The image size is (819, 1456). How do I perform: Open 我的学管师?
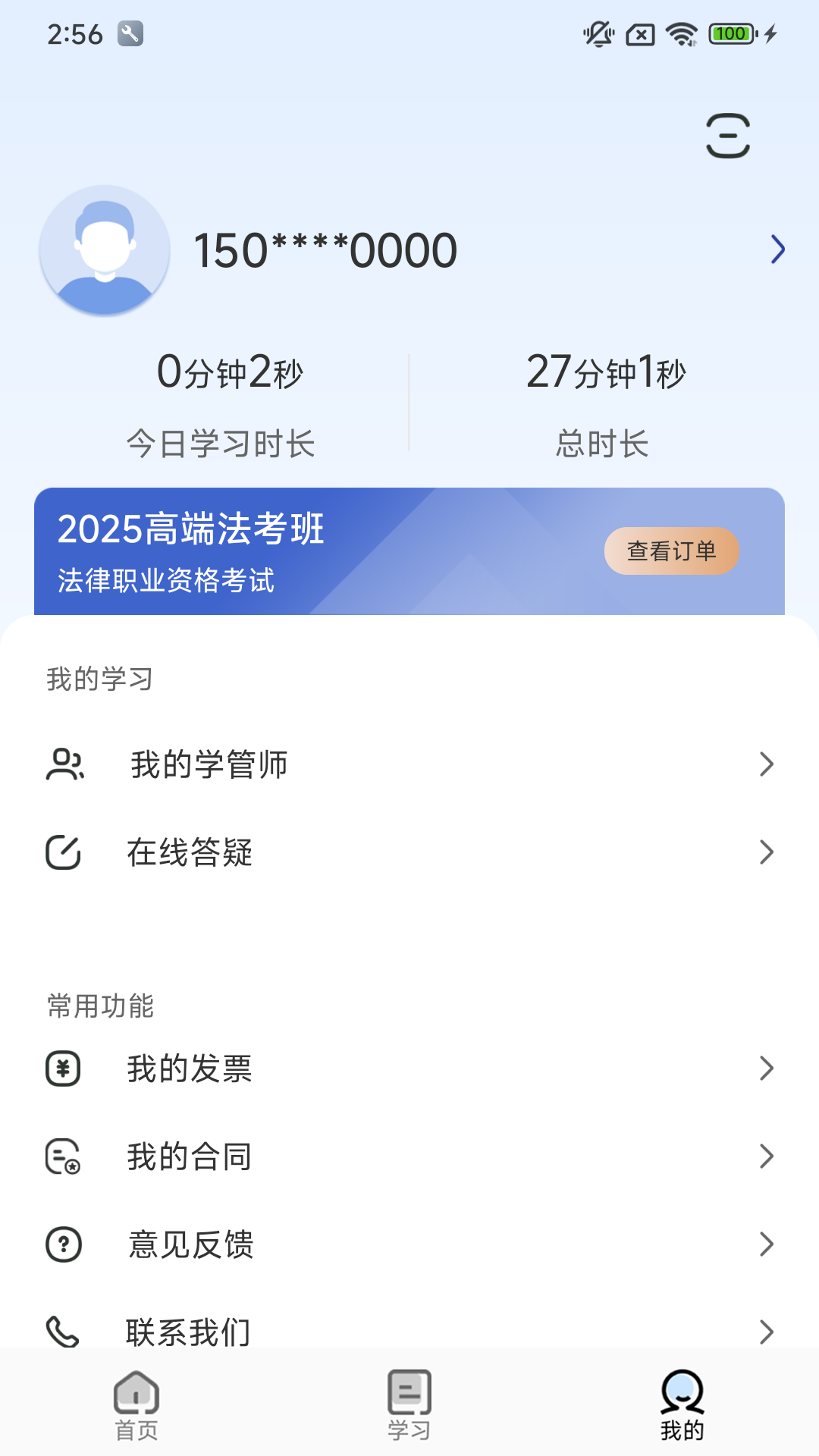[409, 764]
